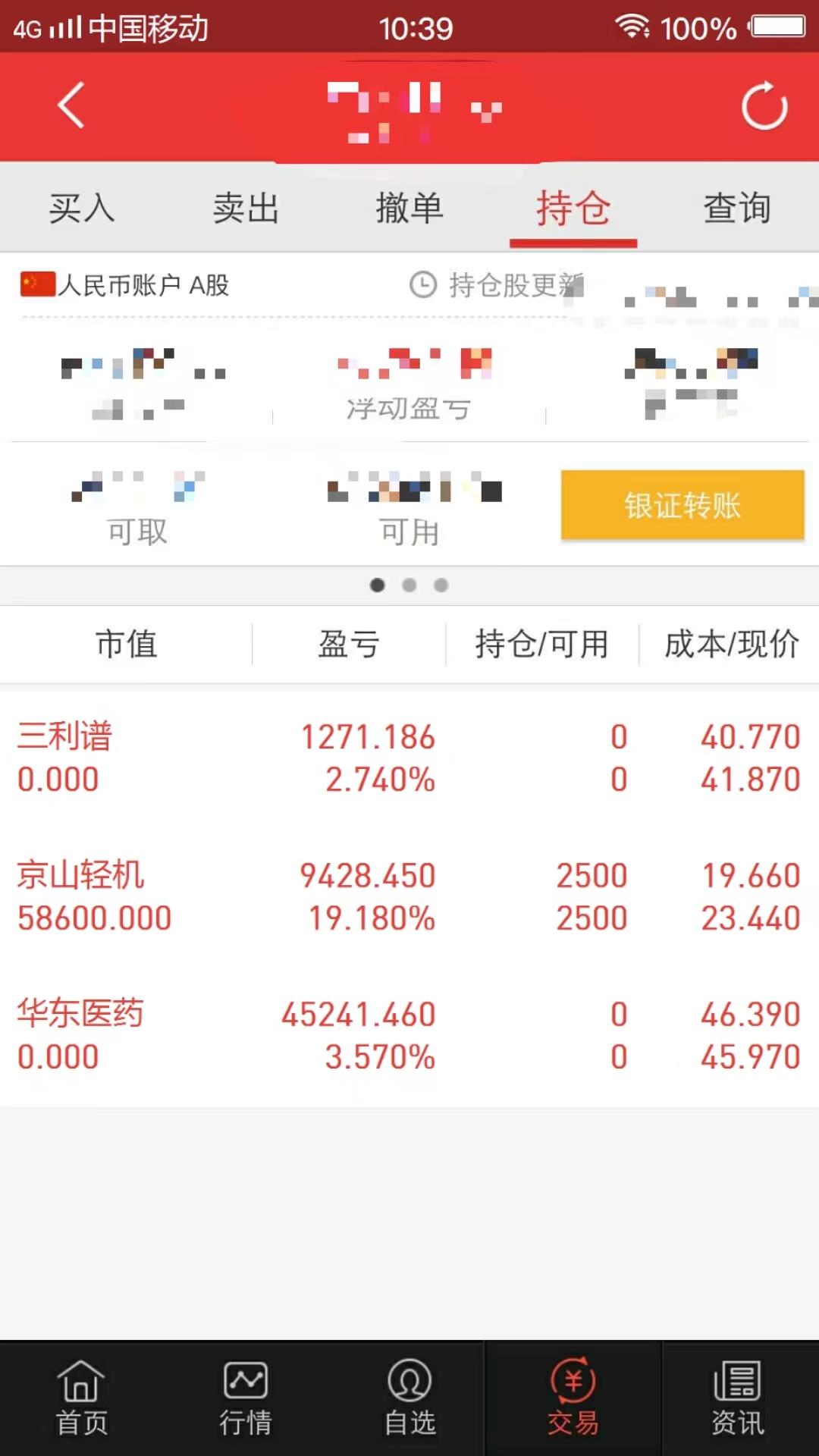Open the 撤单 tab

pos(409,208)
